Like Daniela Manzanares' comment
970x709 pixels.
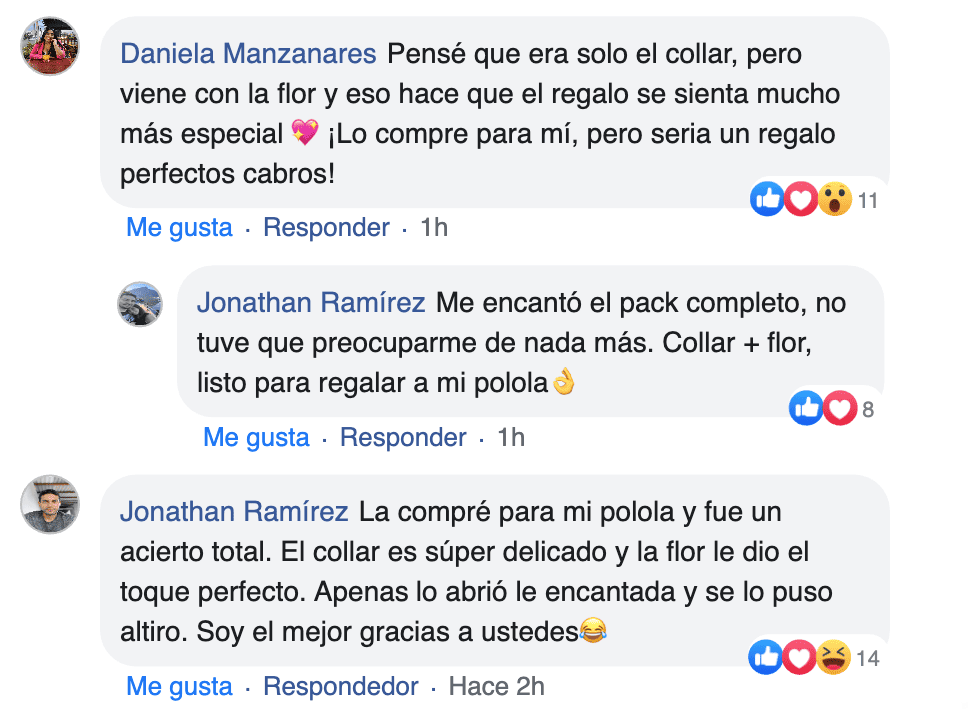click(x=179, y=228)
